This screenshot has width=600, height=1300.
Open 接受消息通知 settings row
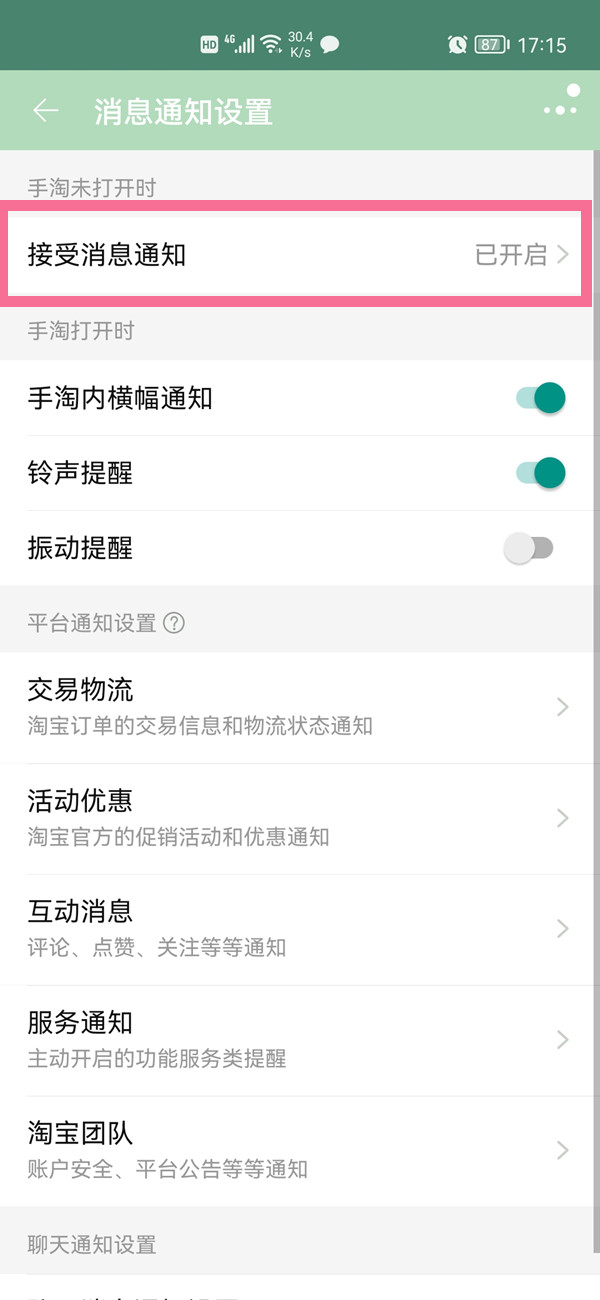click(x=296, y=254)
